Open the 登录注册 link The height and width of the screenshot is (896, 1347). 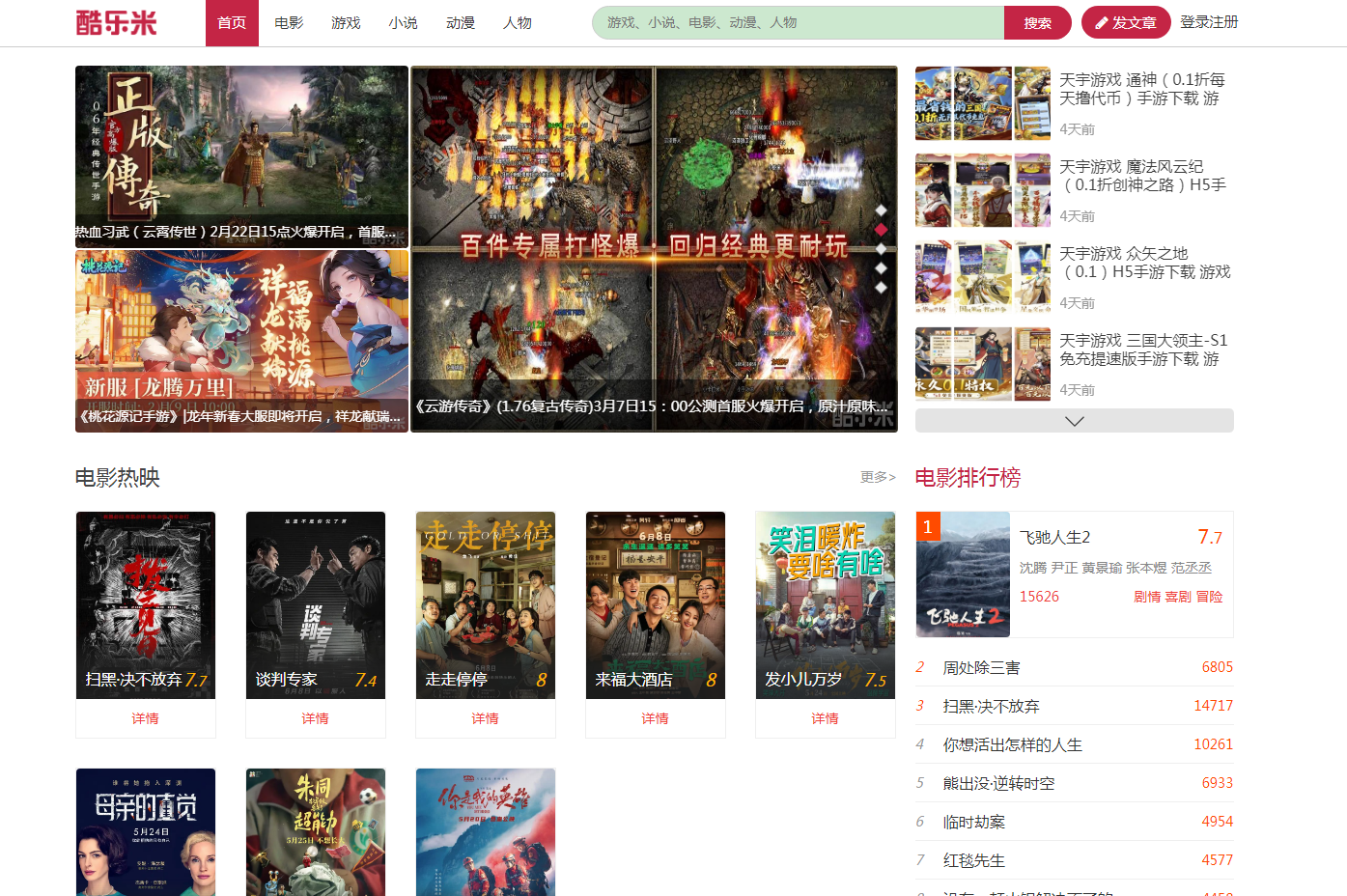[1209, 22]
